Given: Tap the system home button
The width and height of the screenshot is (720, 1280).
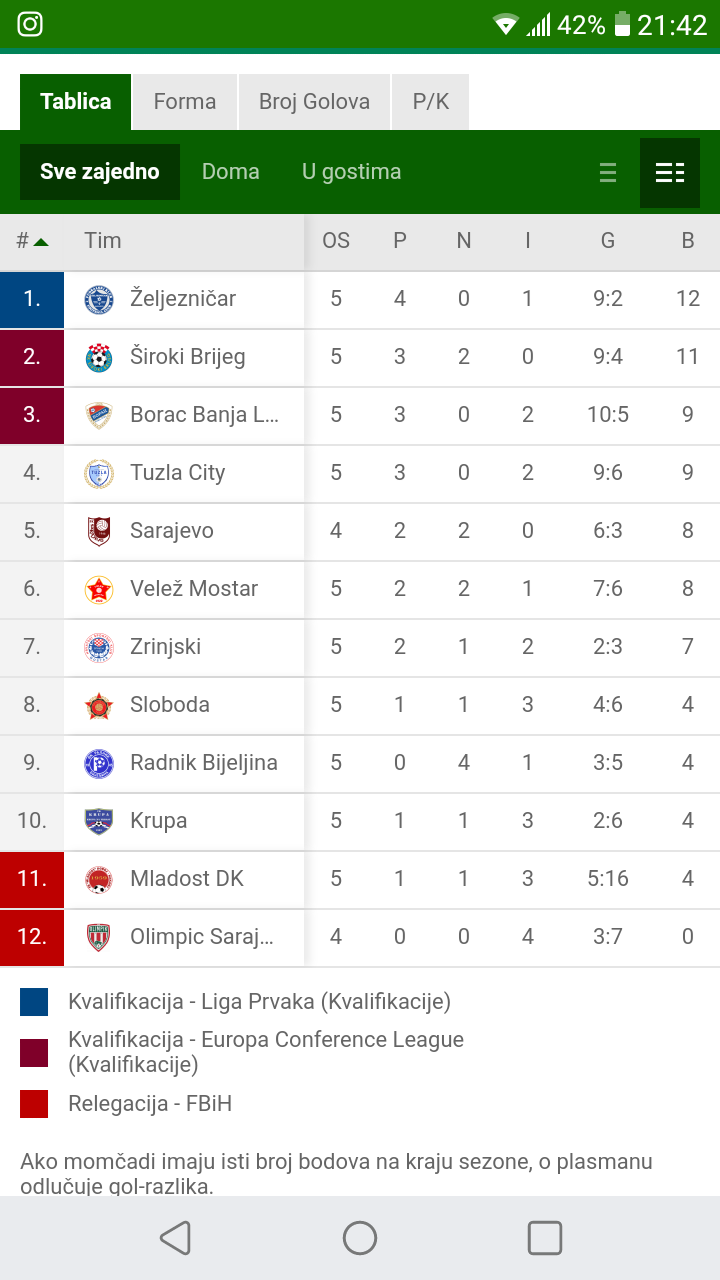Looking at the screenshot, I should [360, 1238].
